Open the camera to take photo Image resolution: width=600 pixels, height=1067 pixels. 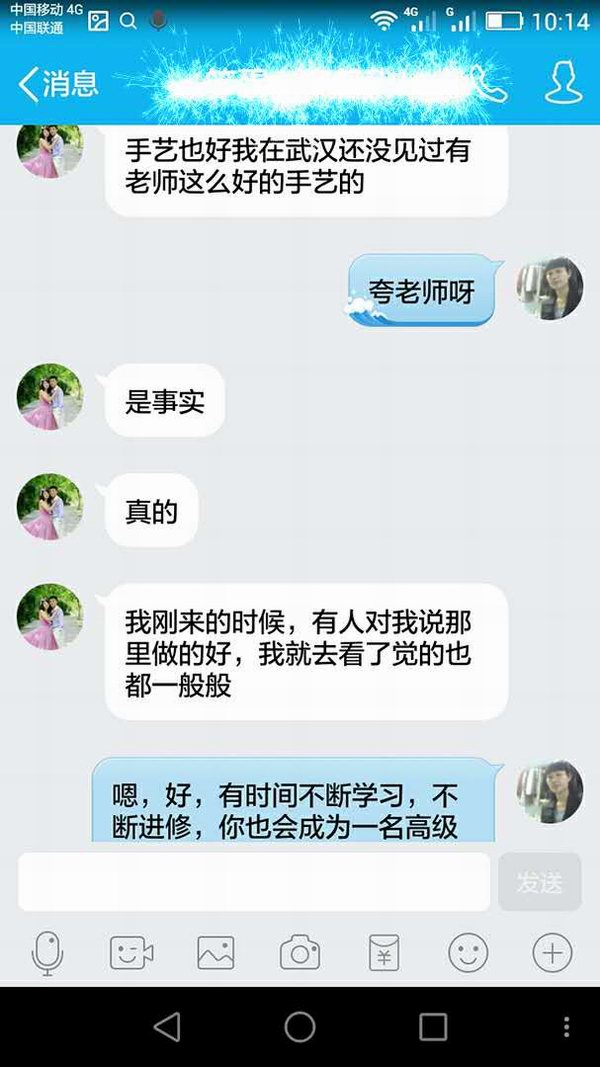(x=299, y=953)
